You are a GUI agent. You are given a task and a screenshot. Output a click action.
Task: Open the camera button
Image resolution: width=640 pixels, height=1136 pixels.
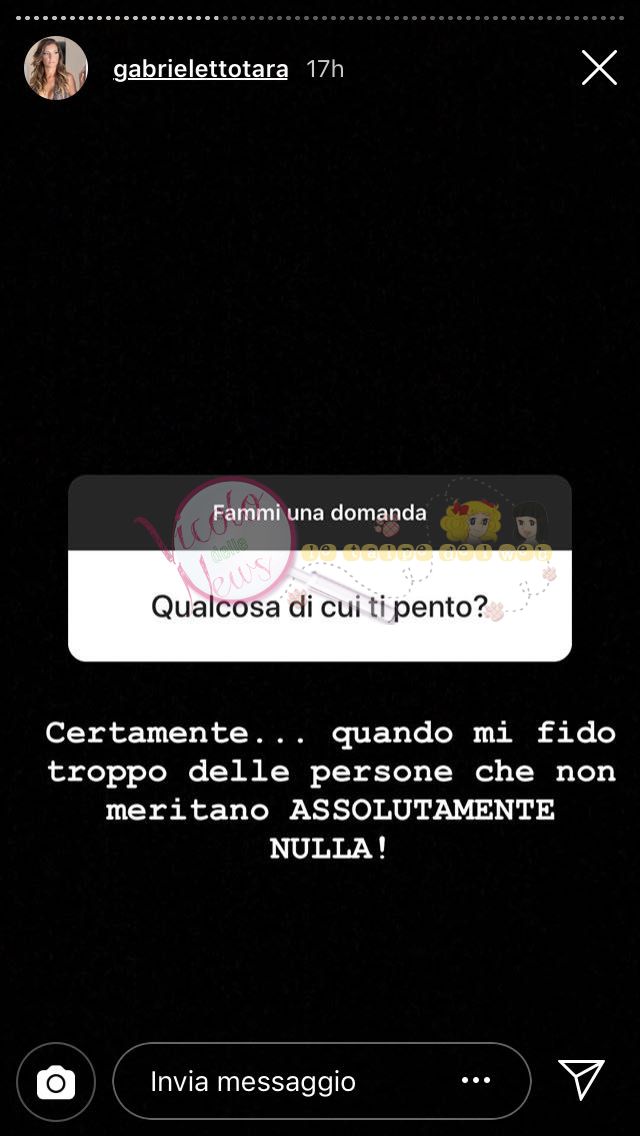pyautogui.click(x=56, y=1081)
